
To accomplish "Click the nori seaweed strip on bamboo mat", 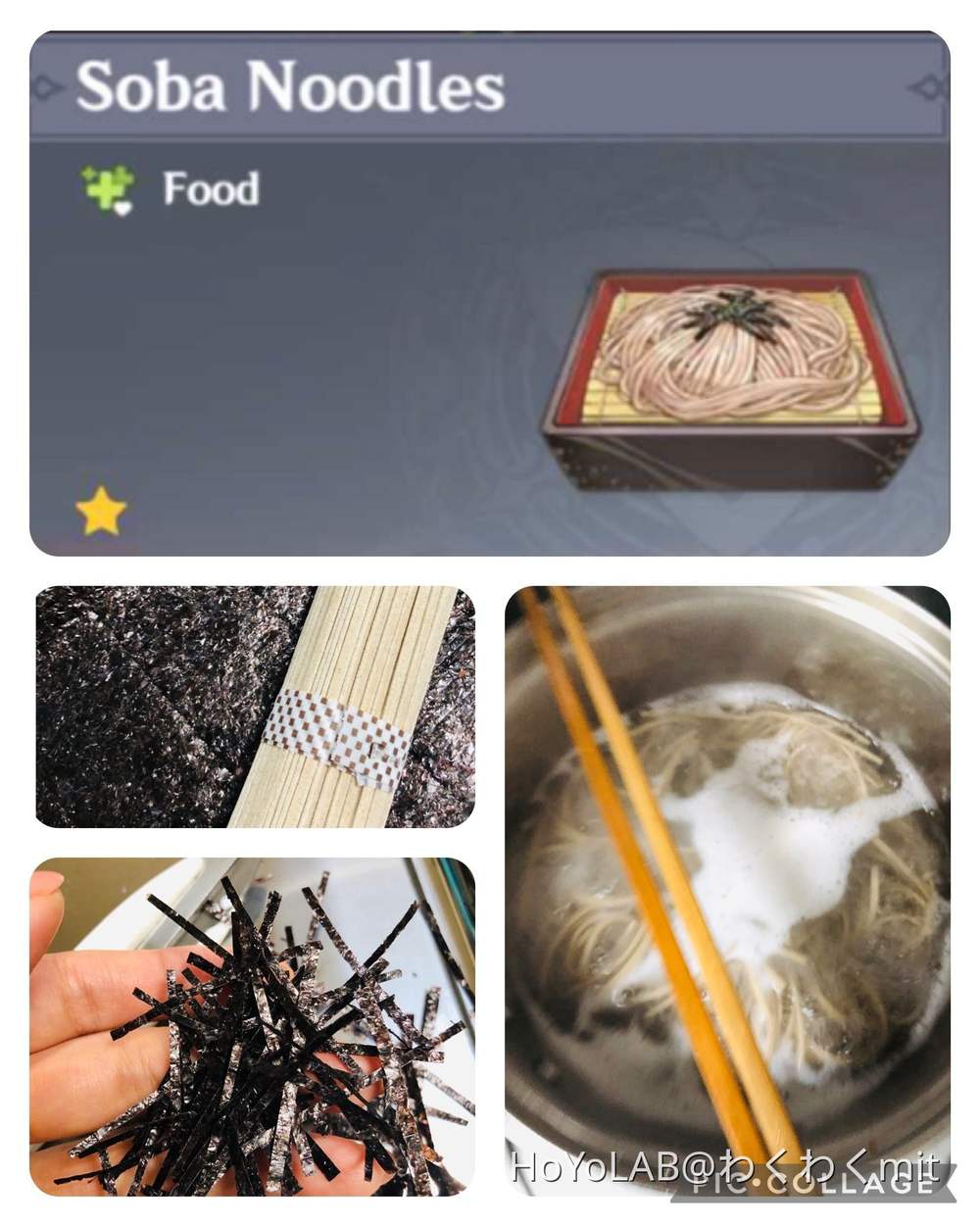I will point(730,312).
